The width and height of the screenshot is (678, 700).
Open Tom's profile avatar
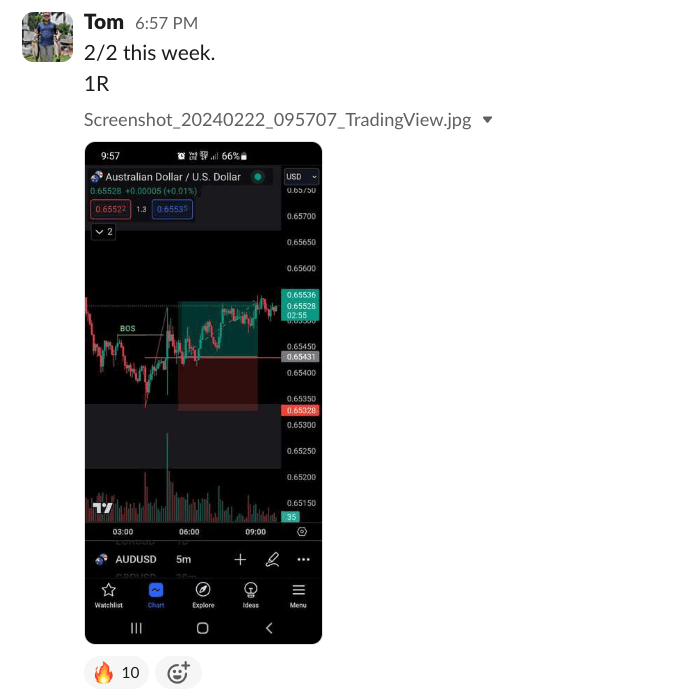coord(46,38)
